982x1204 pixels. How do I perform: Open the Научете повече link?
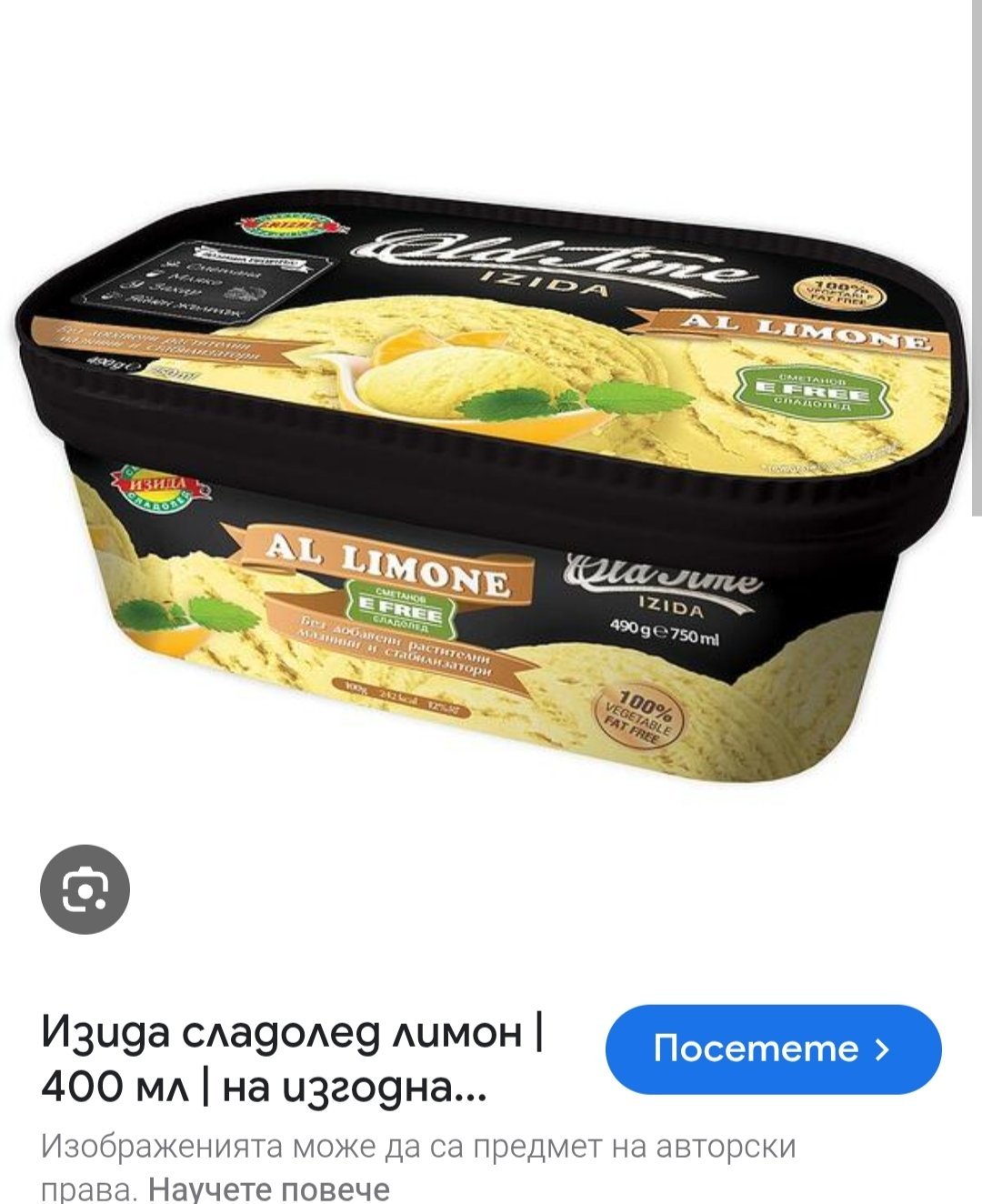coord(268,1189)
